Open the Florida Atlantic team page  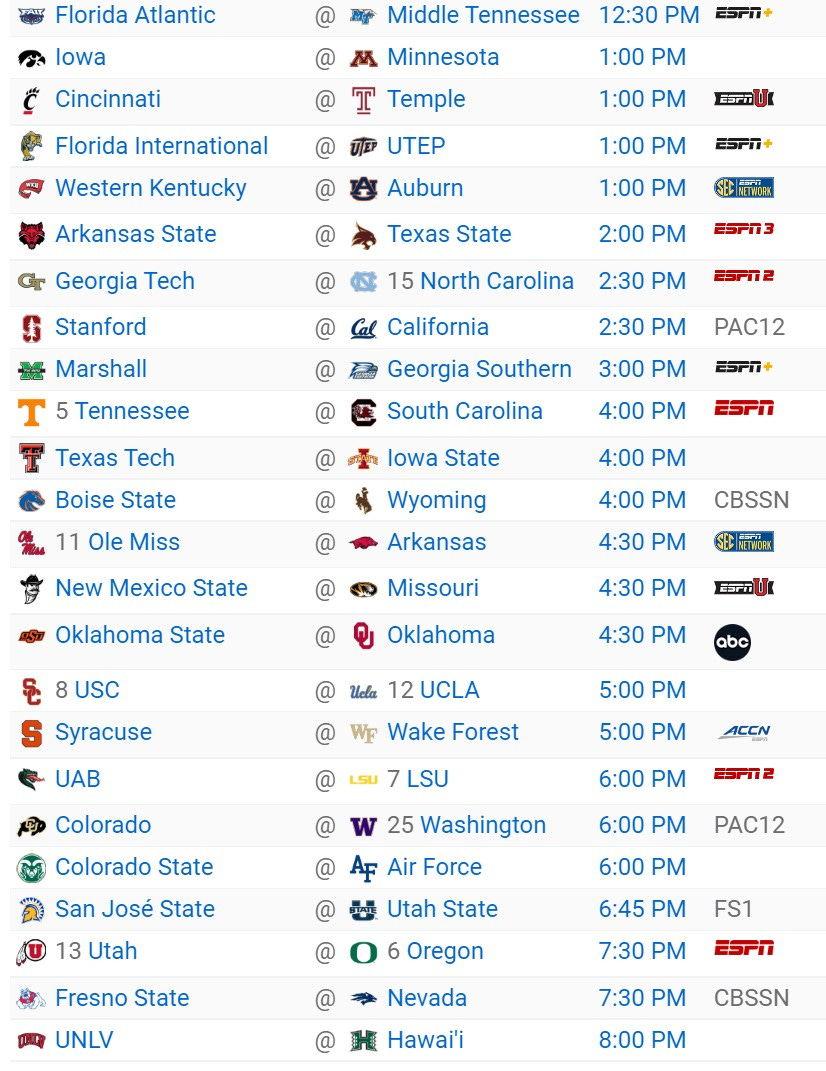click(135, 15)
